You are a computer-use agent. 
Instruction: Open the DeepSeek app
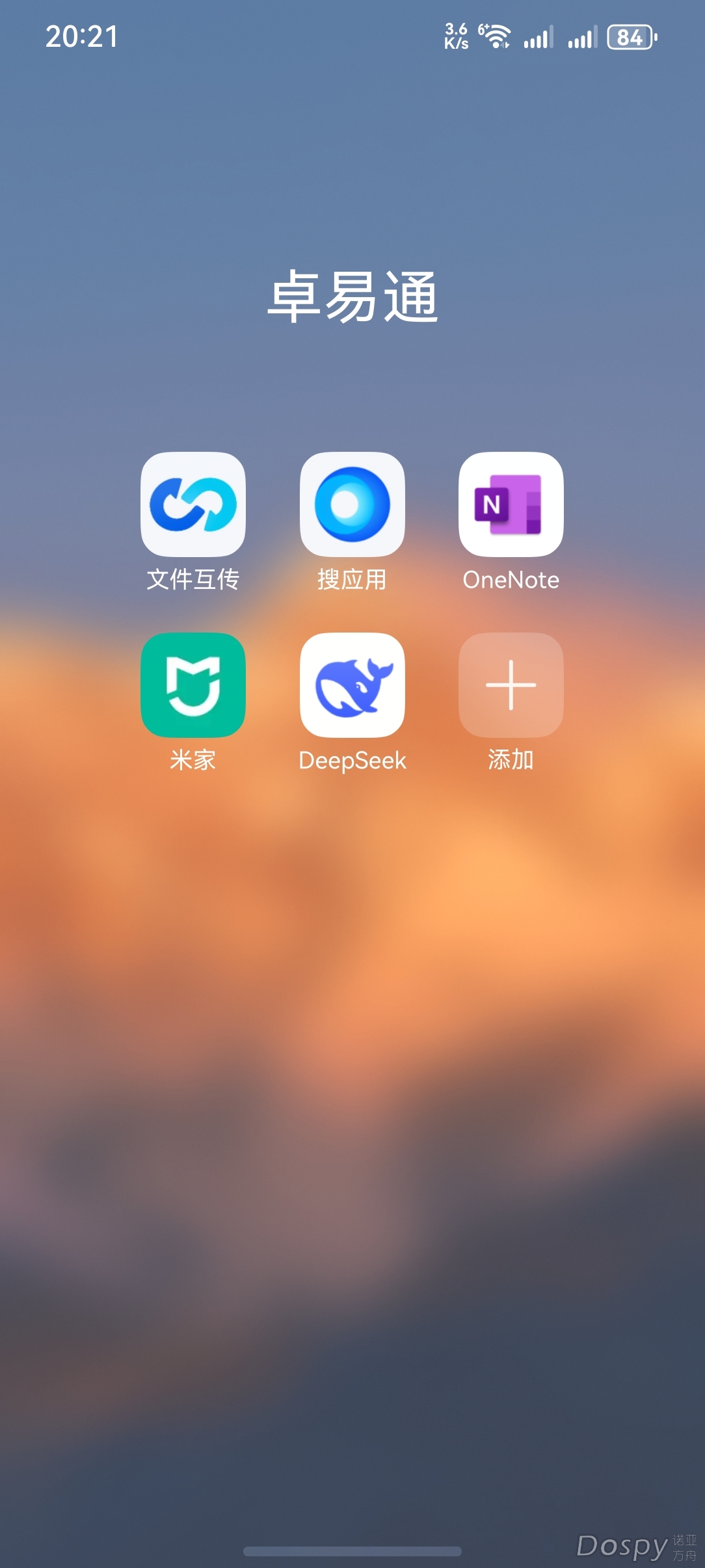click(352, 685)
